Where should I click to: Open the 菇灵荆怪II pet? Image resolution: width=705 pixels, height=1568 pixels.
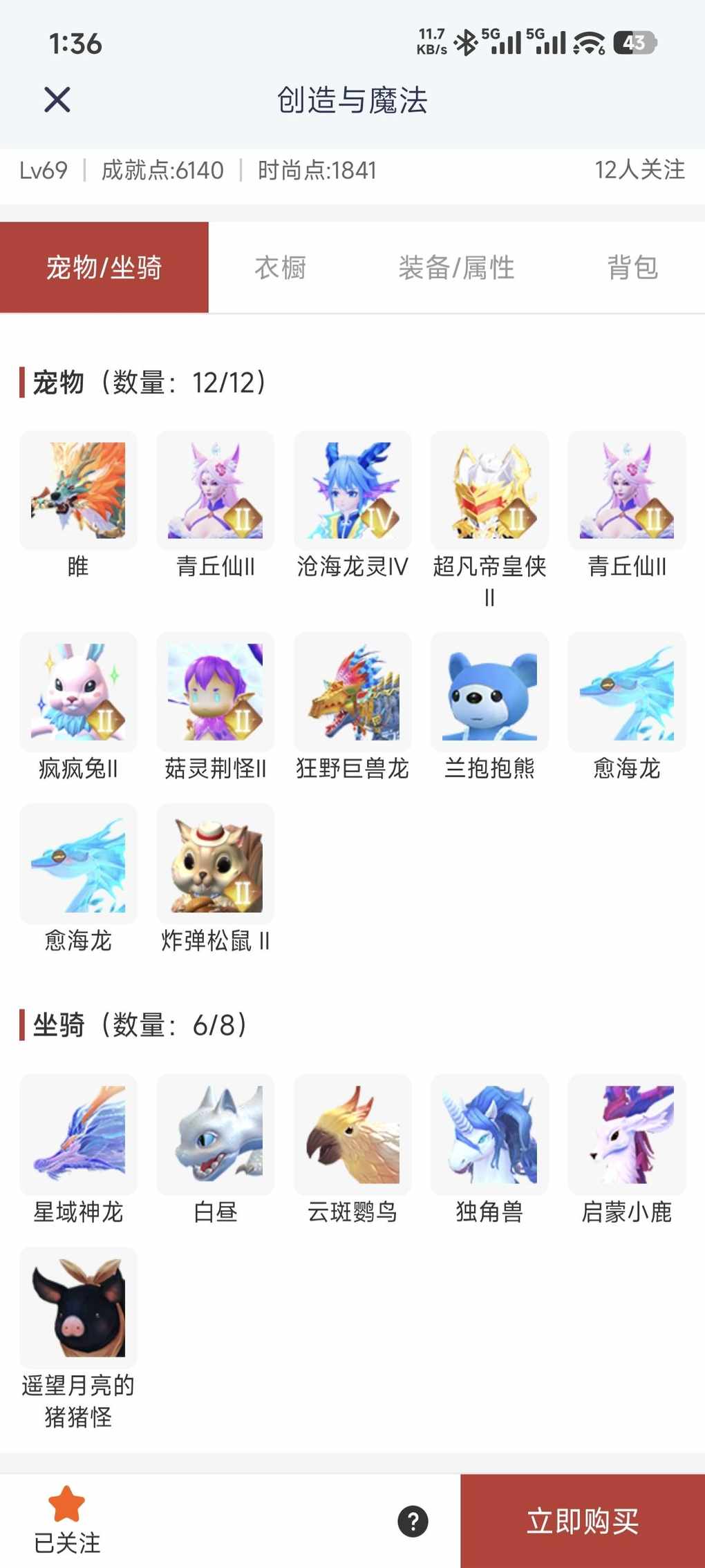(x=216, y=692)
